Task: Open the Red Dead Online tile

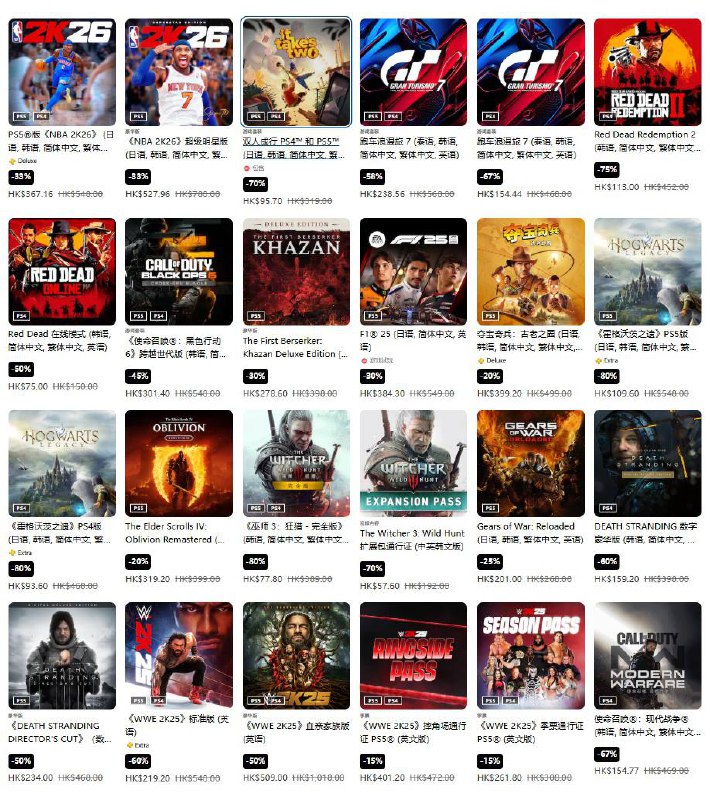Action: click(61, 271)
